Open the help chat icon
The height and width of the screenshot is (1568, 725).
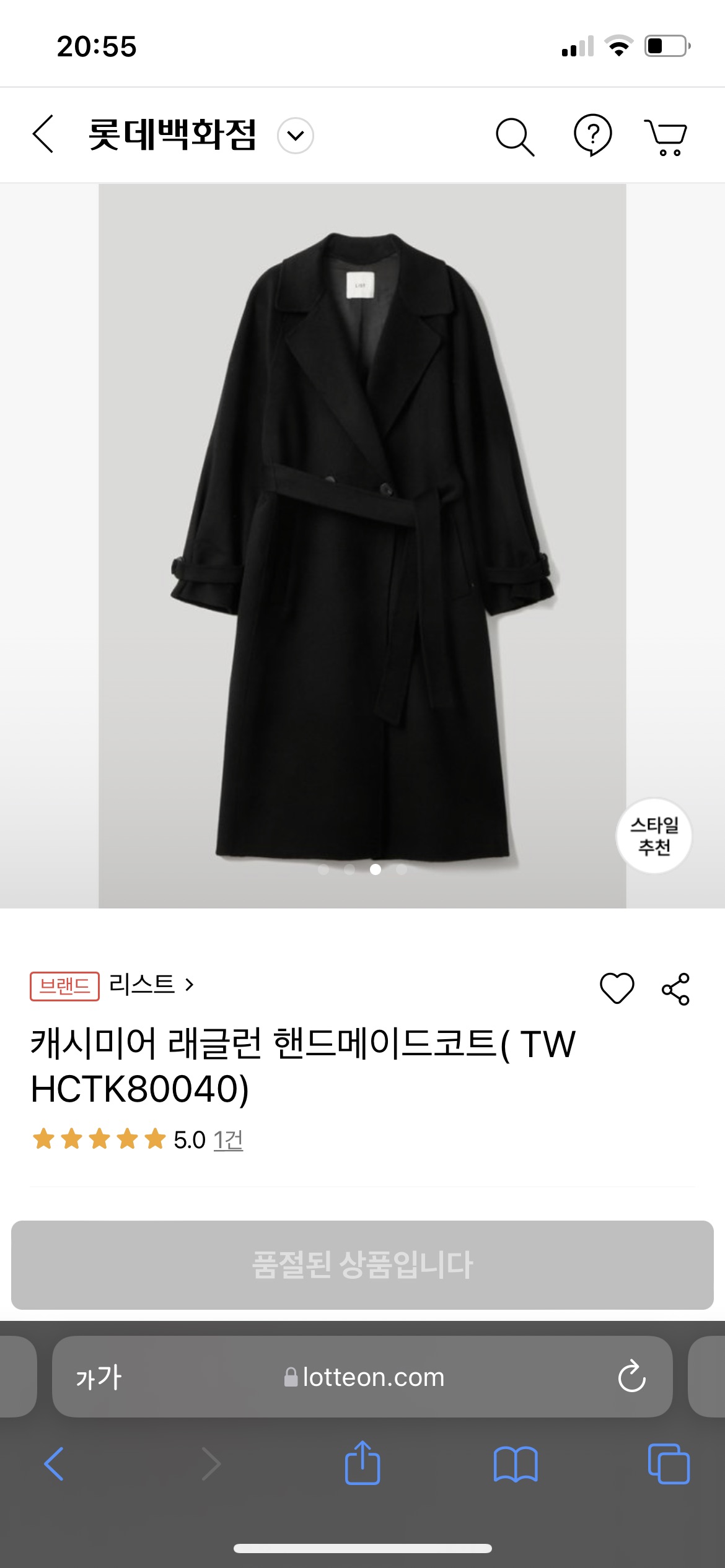592,135
